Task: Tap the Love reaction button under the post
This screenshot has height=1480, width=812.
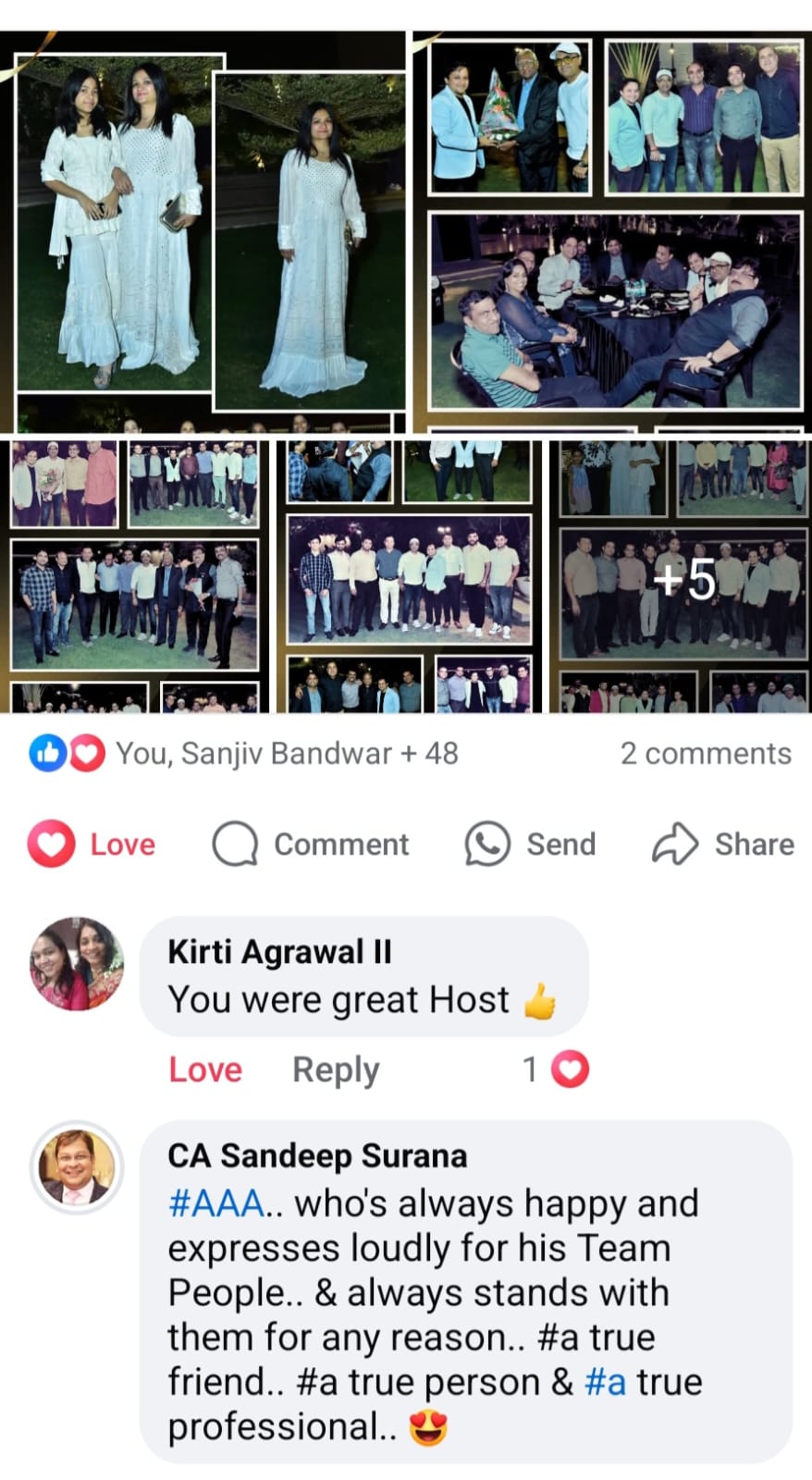Action: (x=92, y=844)
